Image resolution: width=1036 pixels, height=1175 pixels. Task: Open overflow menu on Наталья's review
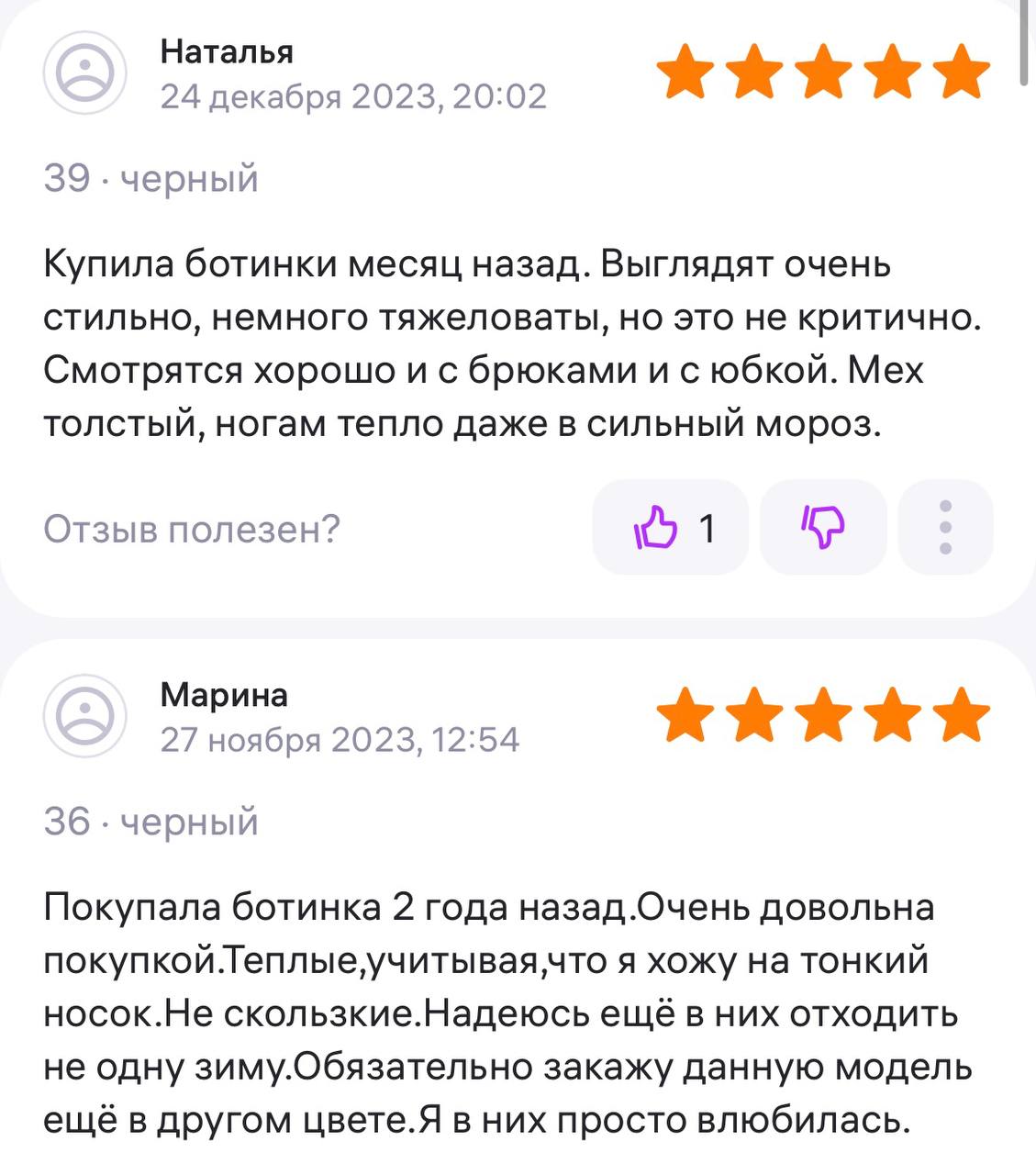click(x=945, y=528)
